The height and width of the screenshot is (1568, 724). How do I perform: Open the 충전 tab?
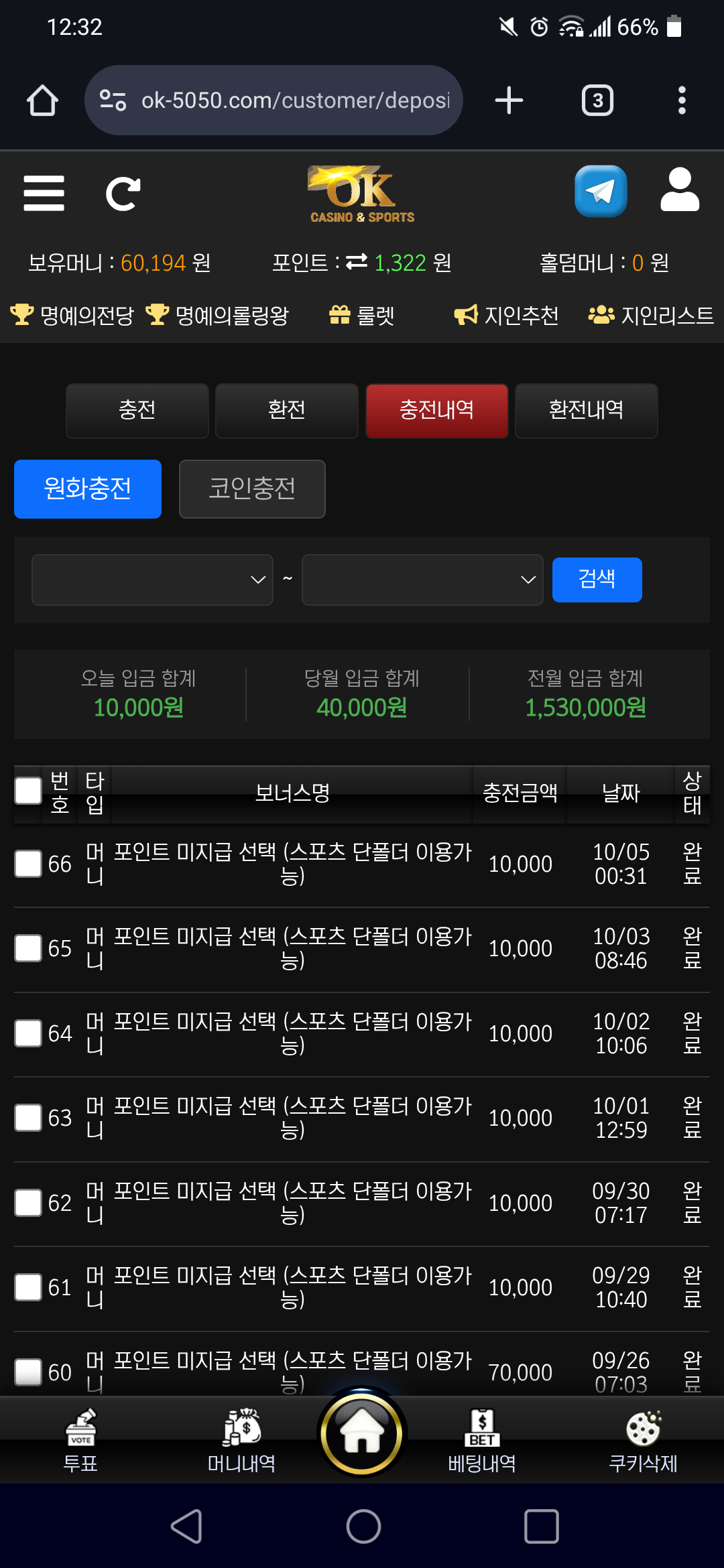tap(137, 410)
